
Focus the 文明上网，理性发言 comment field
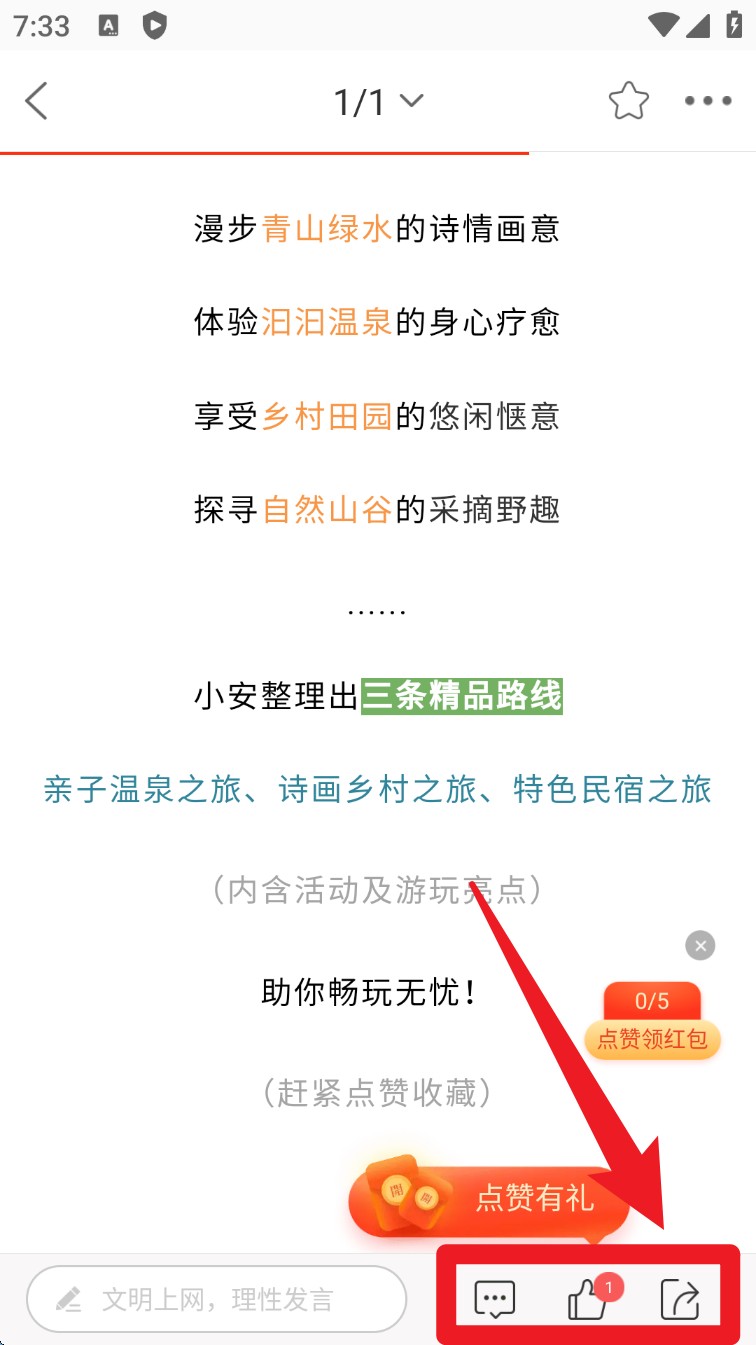[x=217, y=1299]
